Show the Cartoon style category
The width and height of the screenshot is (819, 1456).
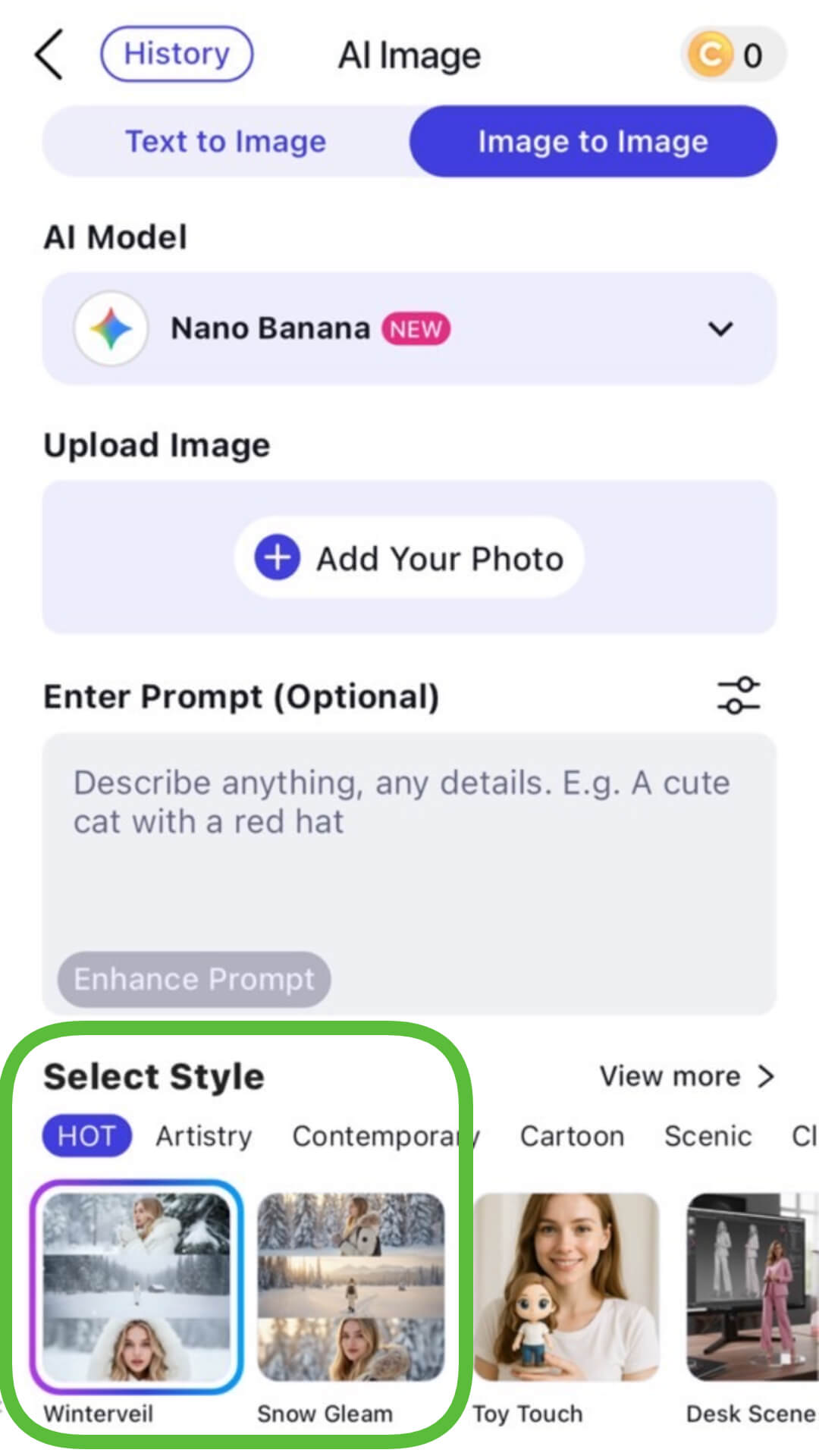[x=572, y=1136]
